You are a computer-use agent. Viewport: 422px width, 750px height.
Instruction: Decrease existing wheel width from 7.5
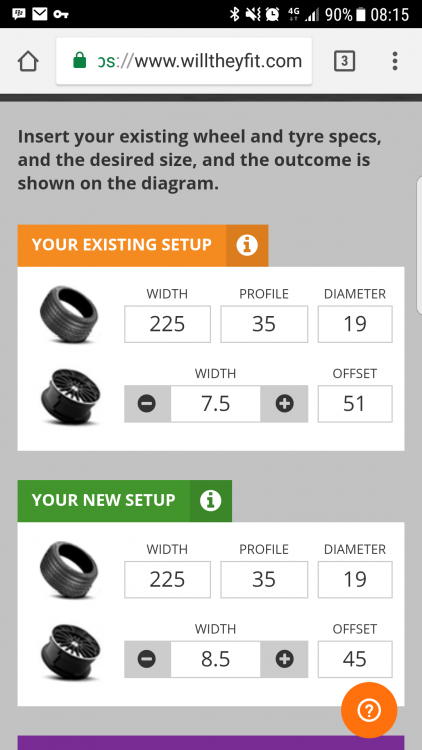tap(147, 404)
